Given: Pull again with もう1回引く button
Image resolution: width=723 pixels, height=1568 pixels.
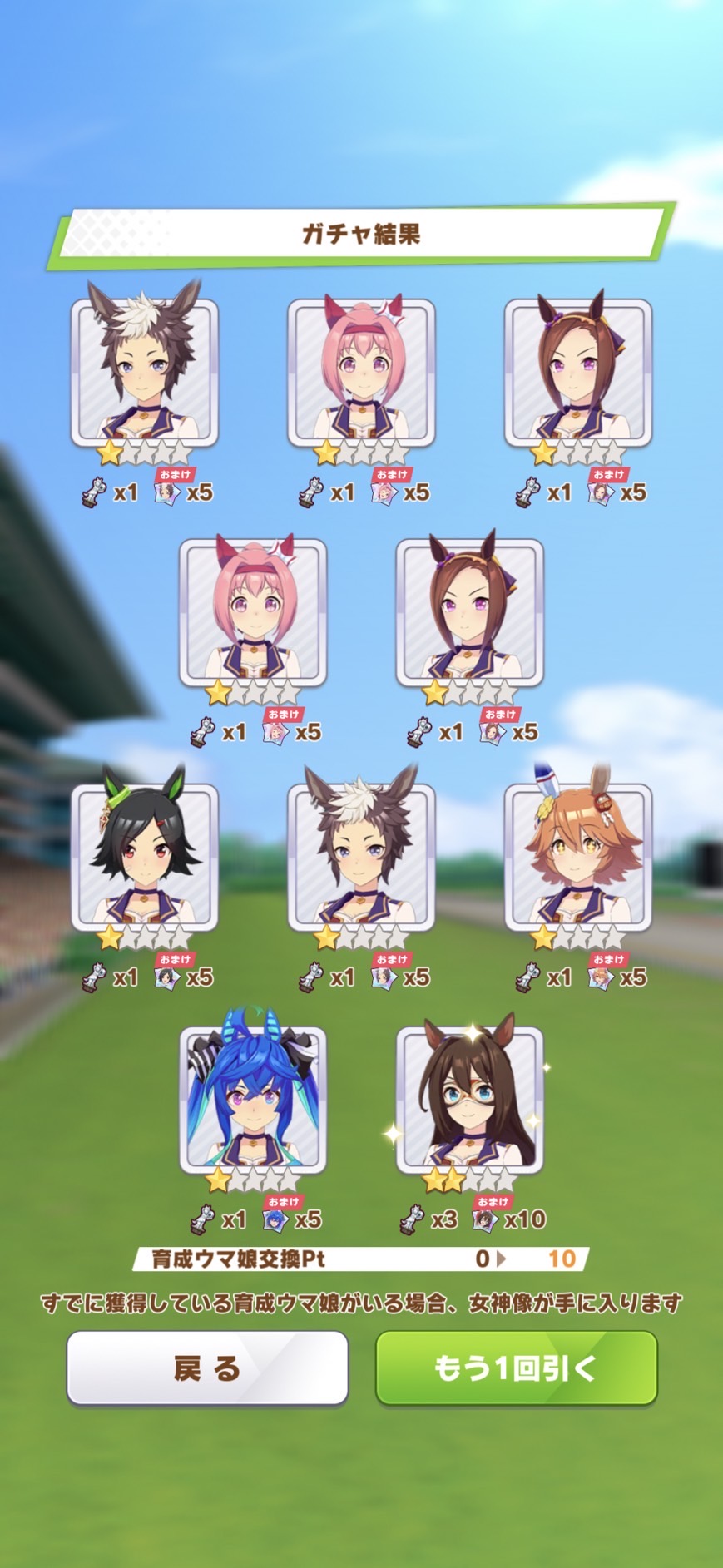Looking at the screenshot, I should 516,1368.
